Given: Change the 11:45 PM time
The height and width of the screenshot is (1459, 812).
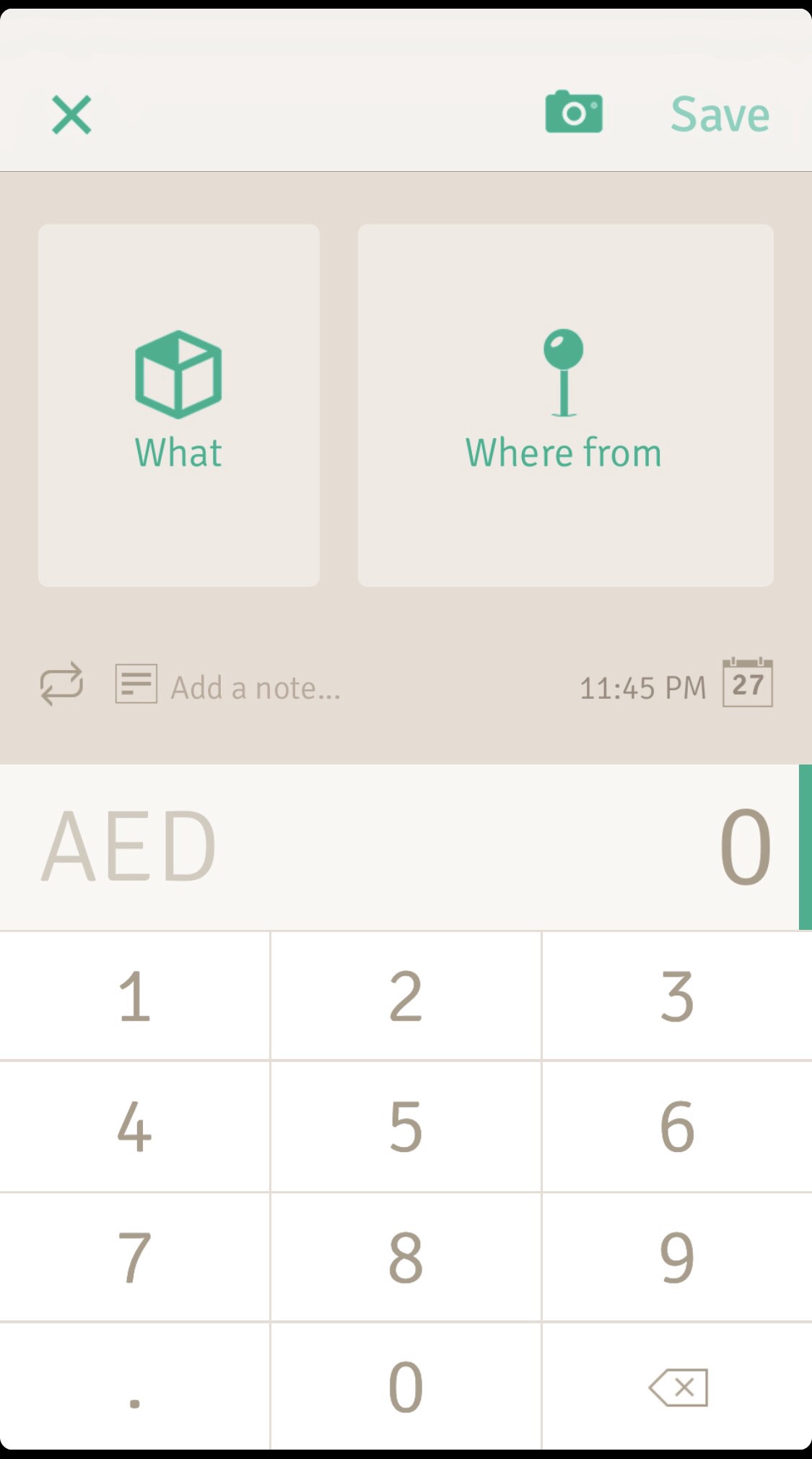Looking at the screenshot, I should [642, 688].
